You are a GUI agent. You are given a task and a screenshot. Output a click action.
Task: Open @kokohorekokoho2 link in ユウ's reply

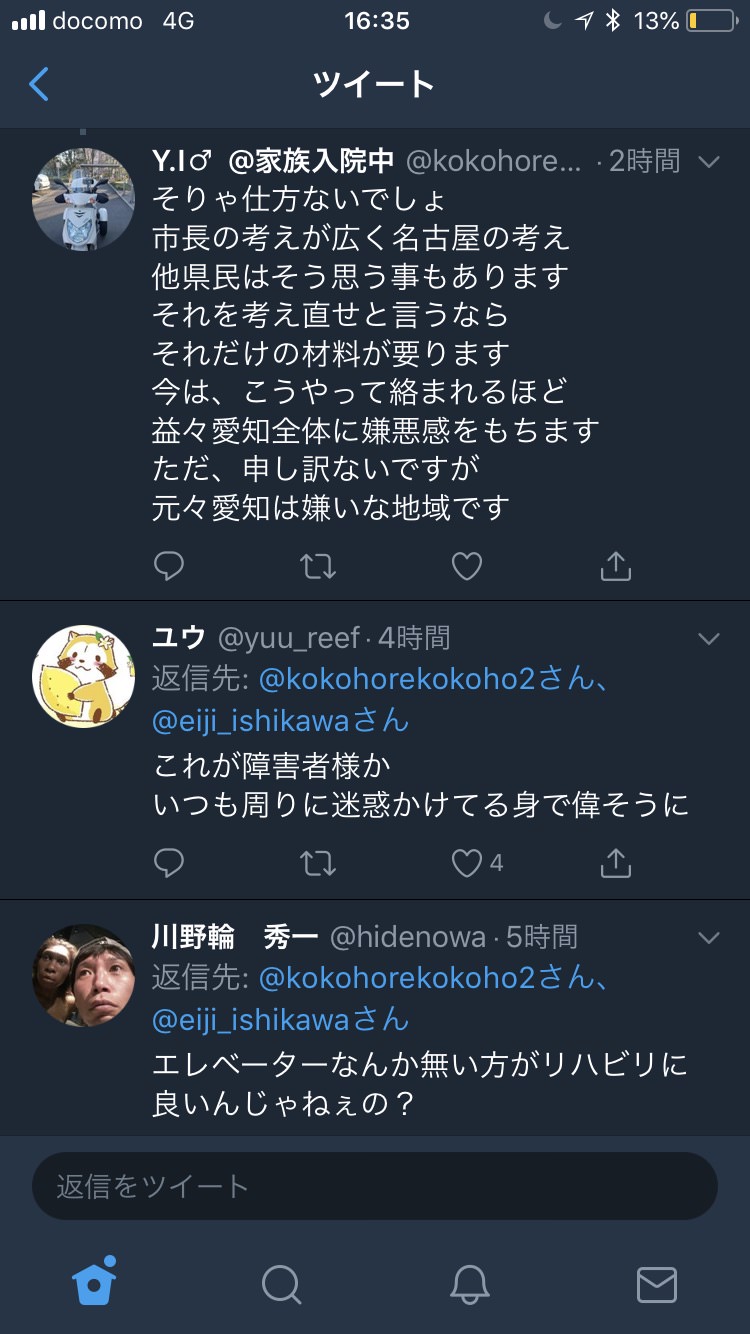[x=398, y=679]
